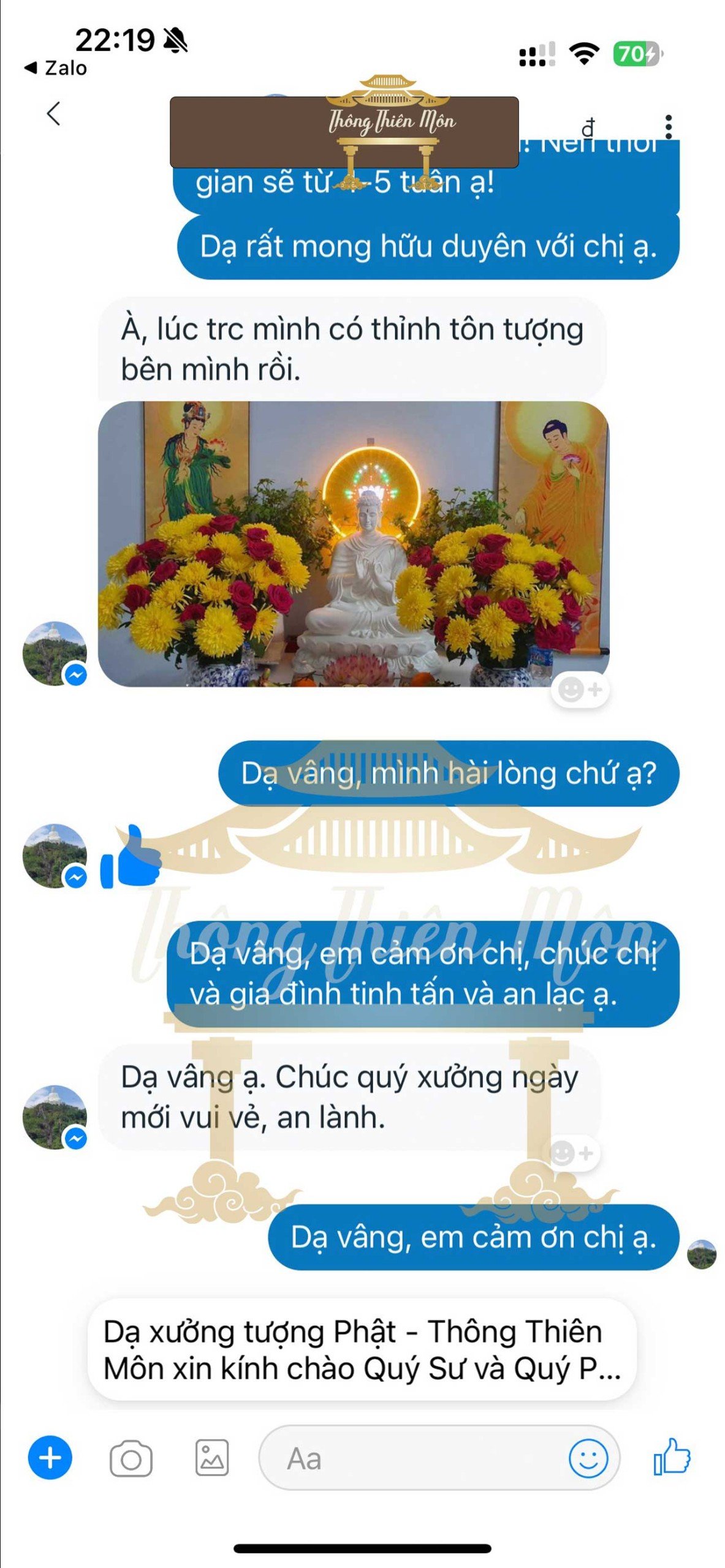This screenshot has height=1568, width=725.
Task: Return to Zalo app via status bar
Action: pyautogui.click(x=55, y=68)
